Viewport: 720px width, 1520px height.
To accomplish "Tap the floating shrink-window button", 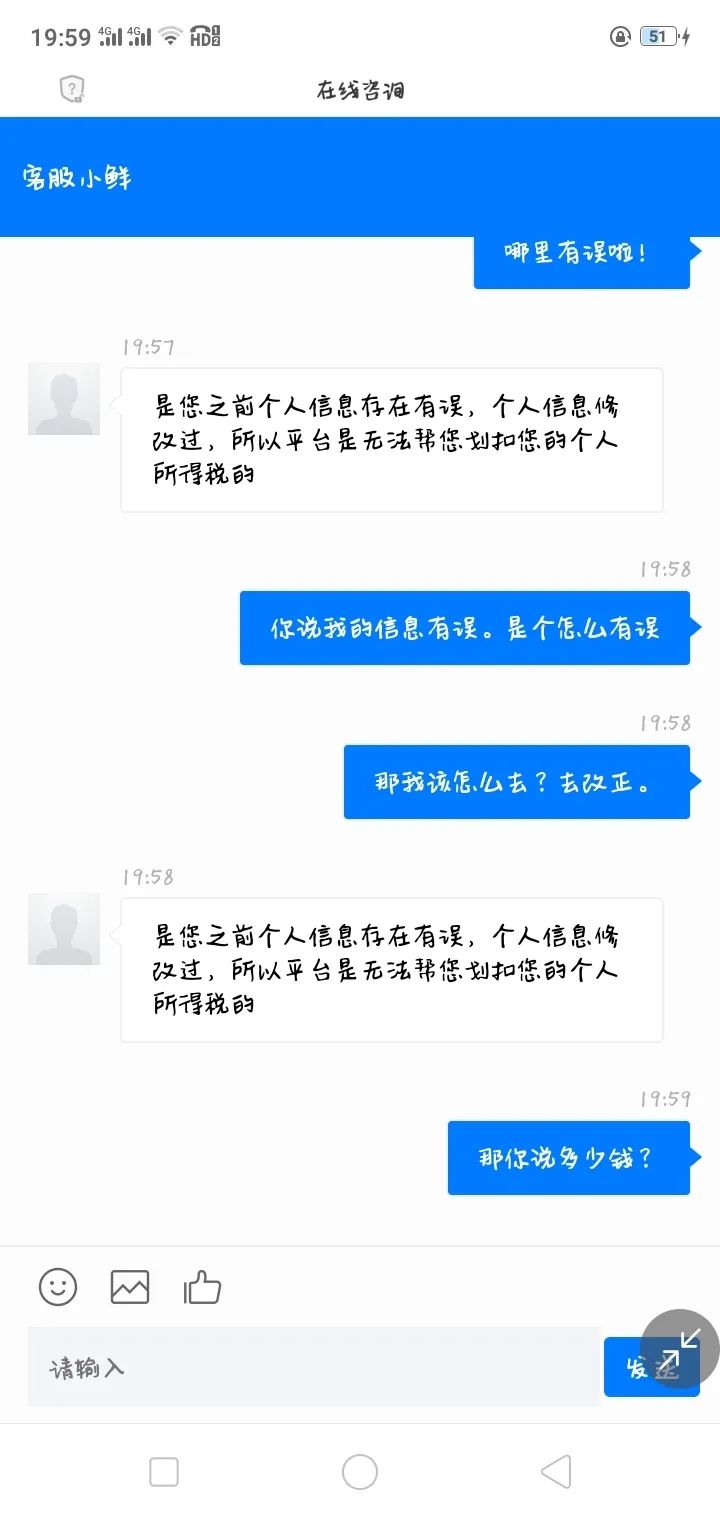I will (x=679, y=1349).
